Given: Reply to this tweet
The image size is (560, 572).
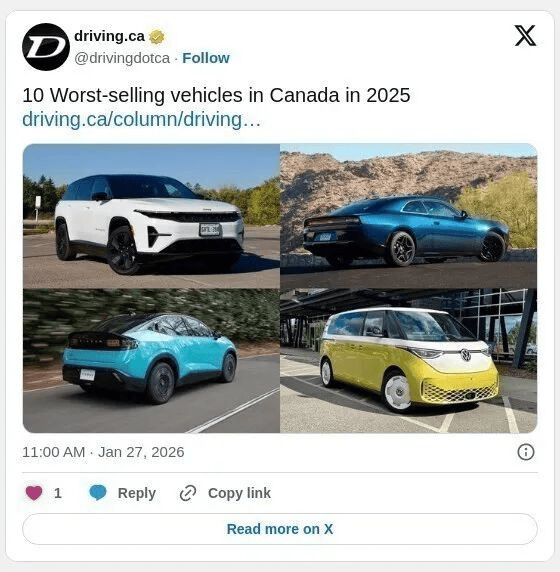Looking at the screenshot, I should [x=123, y=493].
